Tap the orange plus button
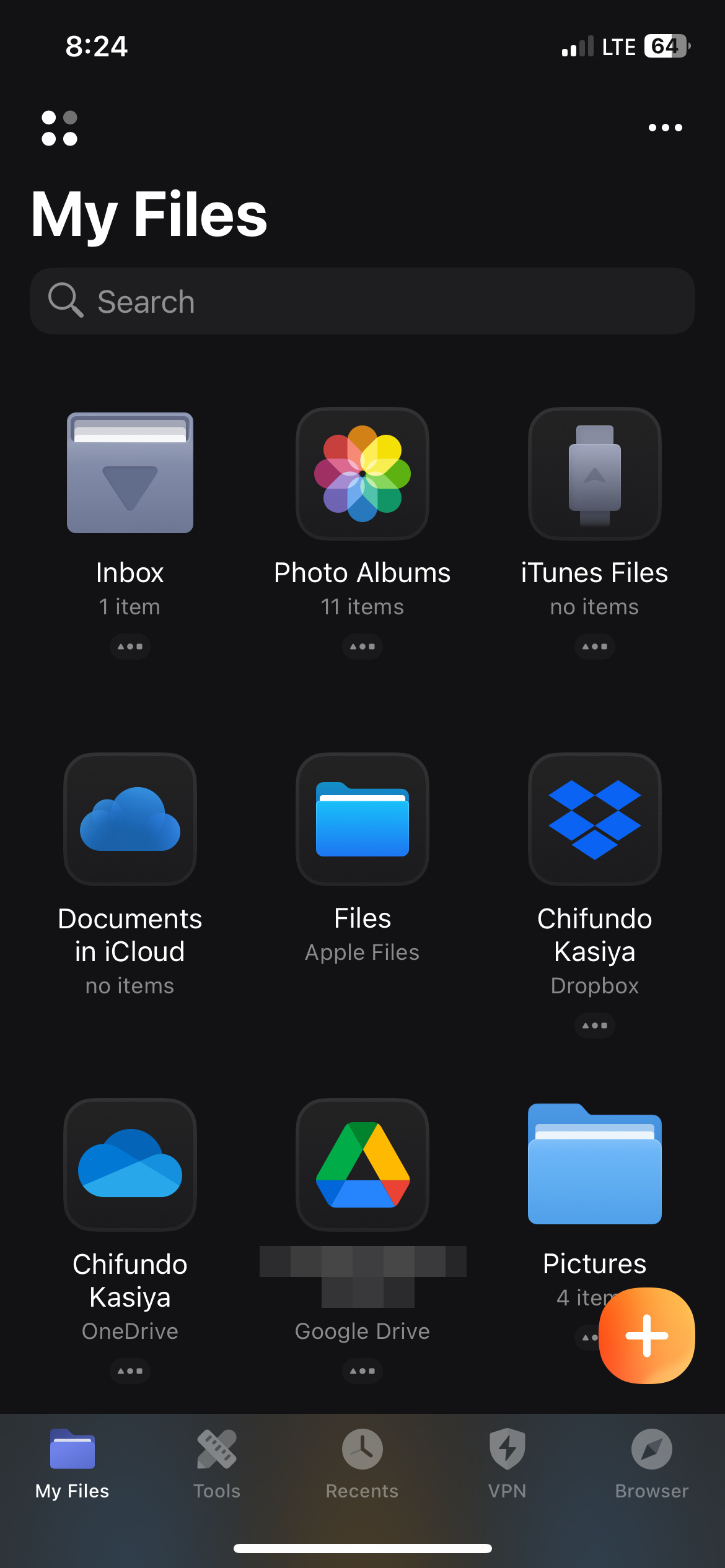 646,1336
